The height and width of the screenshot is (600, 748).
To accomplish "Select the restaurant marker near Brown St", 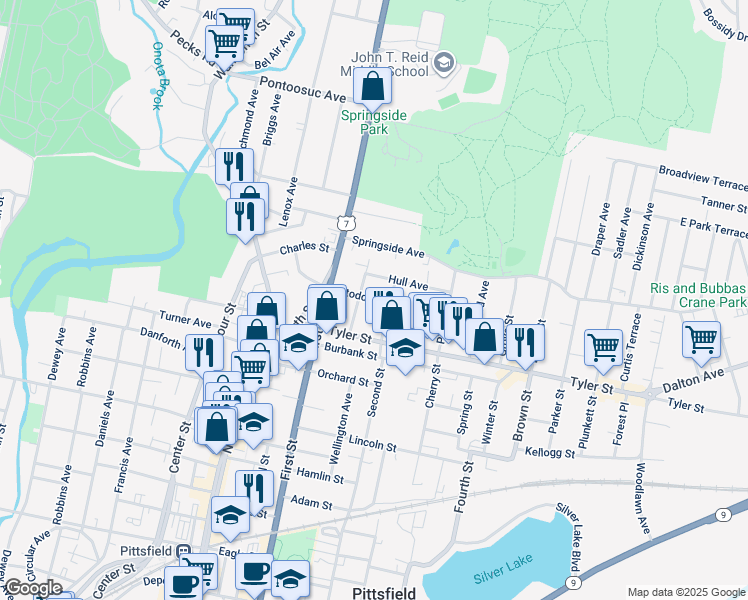I will [525, 342].
